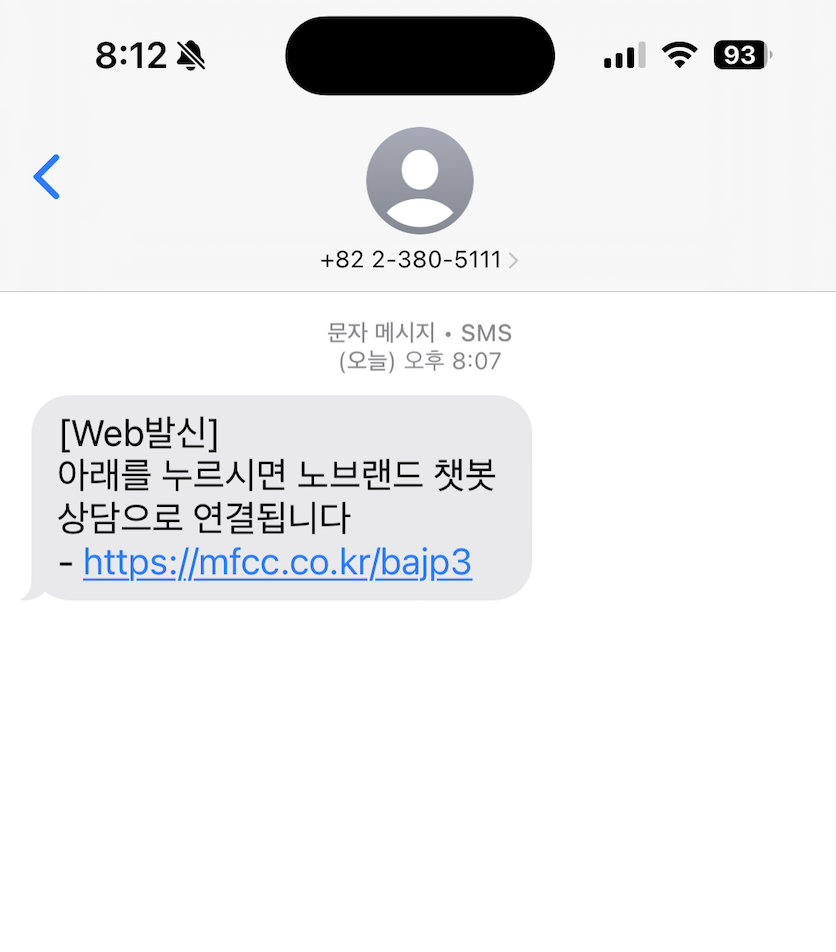Tap the battery indicator showing 93
The width and height of the screenshot is (836, 952).
741,55
